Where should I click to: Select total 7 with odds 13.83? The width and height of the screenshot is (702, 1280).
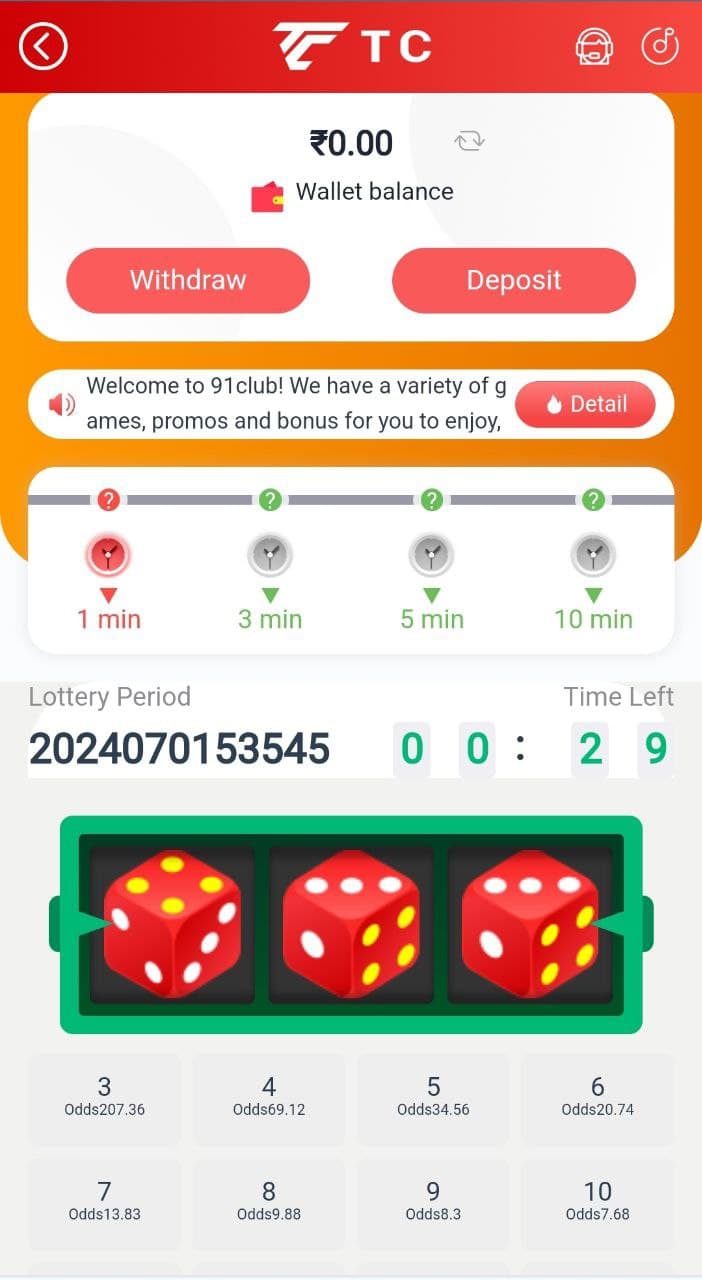(105, 1201)
